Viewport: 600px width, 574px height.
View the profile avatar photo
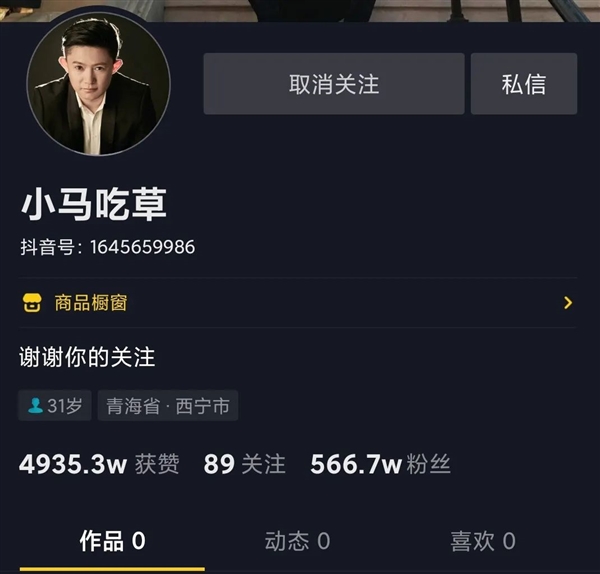[x=99, y=84]
